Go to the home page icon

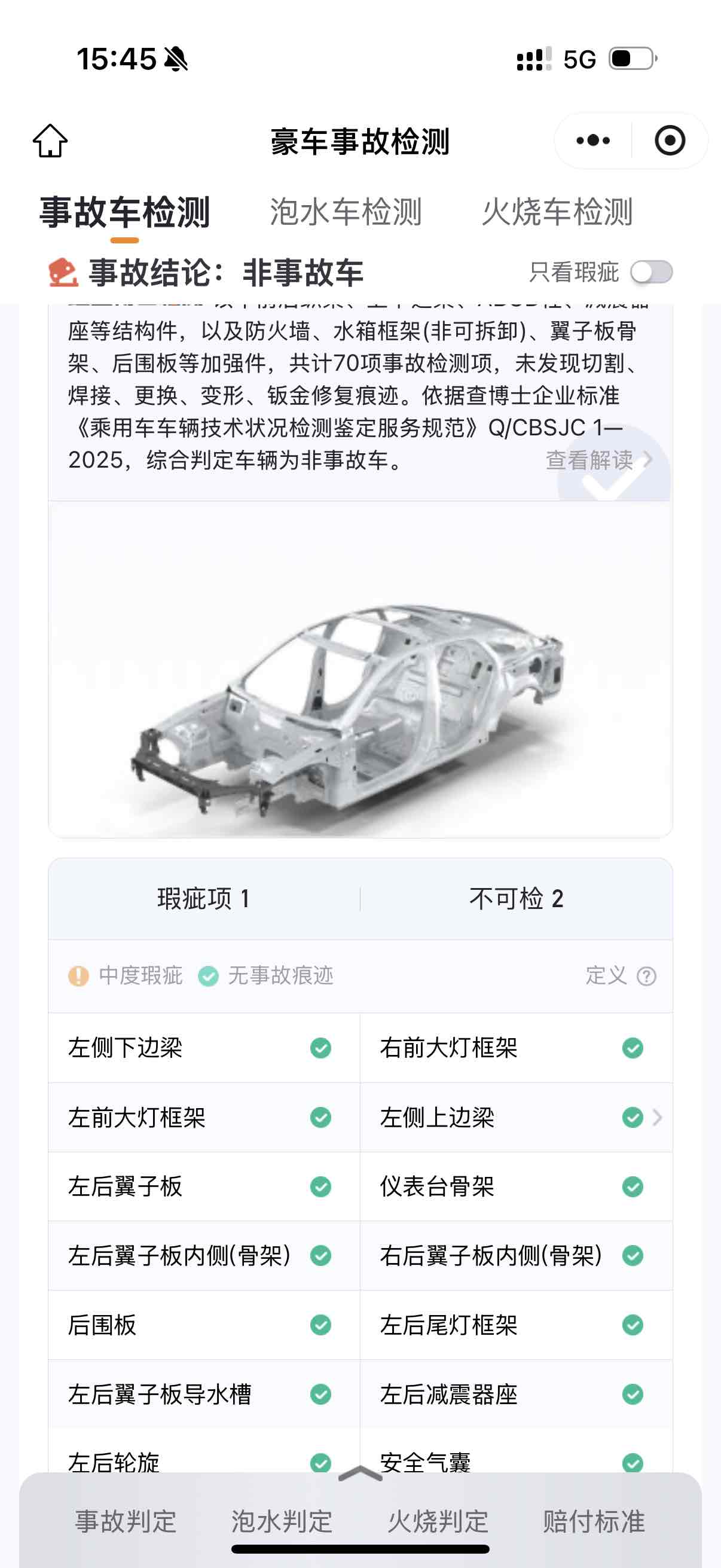click(x=50, y=141)
